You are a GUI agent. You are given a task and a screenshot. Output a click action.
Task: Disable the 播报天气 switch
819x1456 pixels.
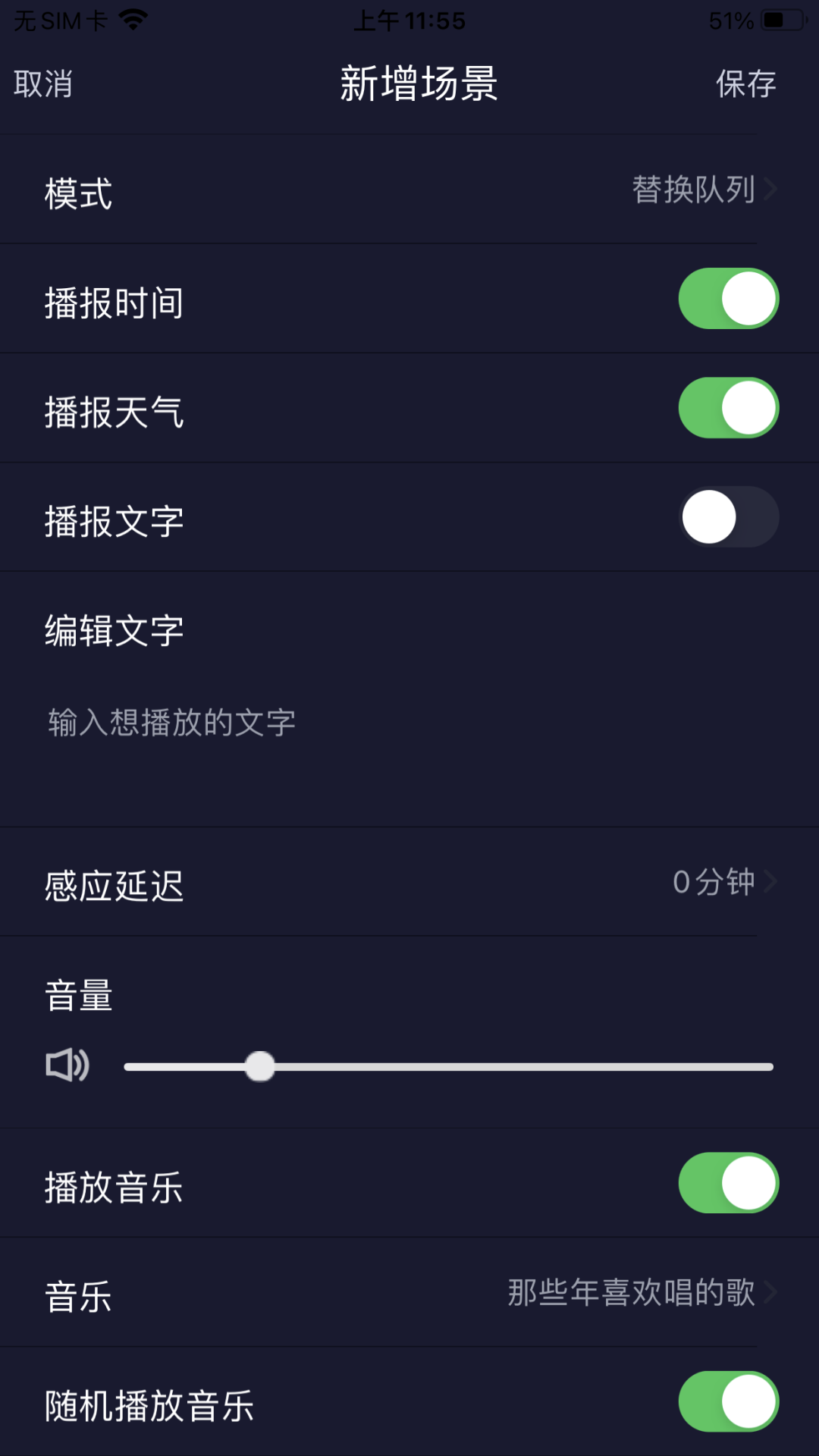click(x=728, y=408)
